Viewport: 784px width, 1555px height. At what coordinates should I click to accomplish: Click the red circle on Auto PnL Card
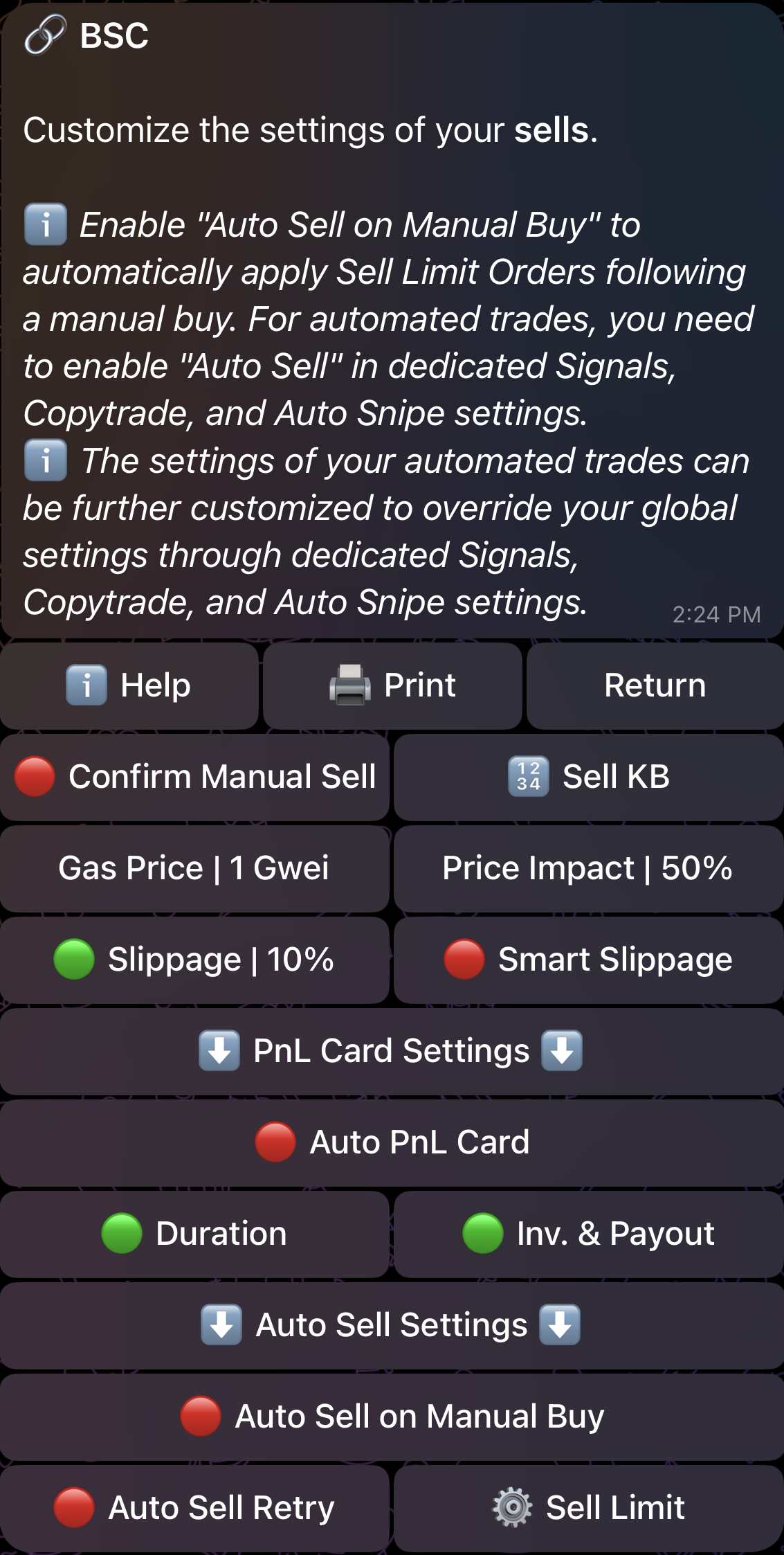coord(275,1142)
